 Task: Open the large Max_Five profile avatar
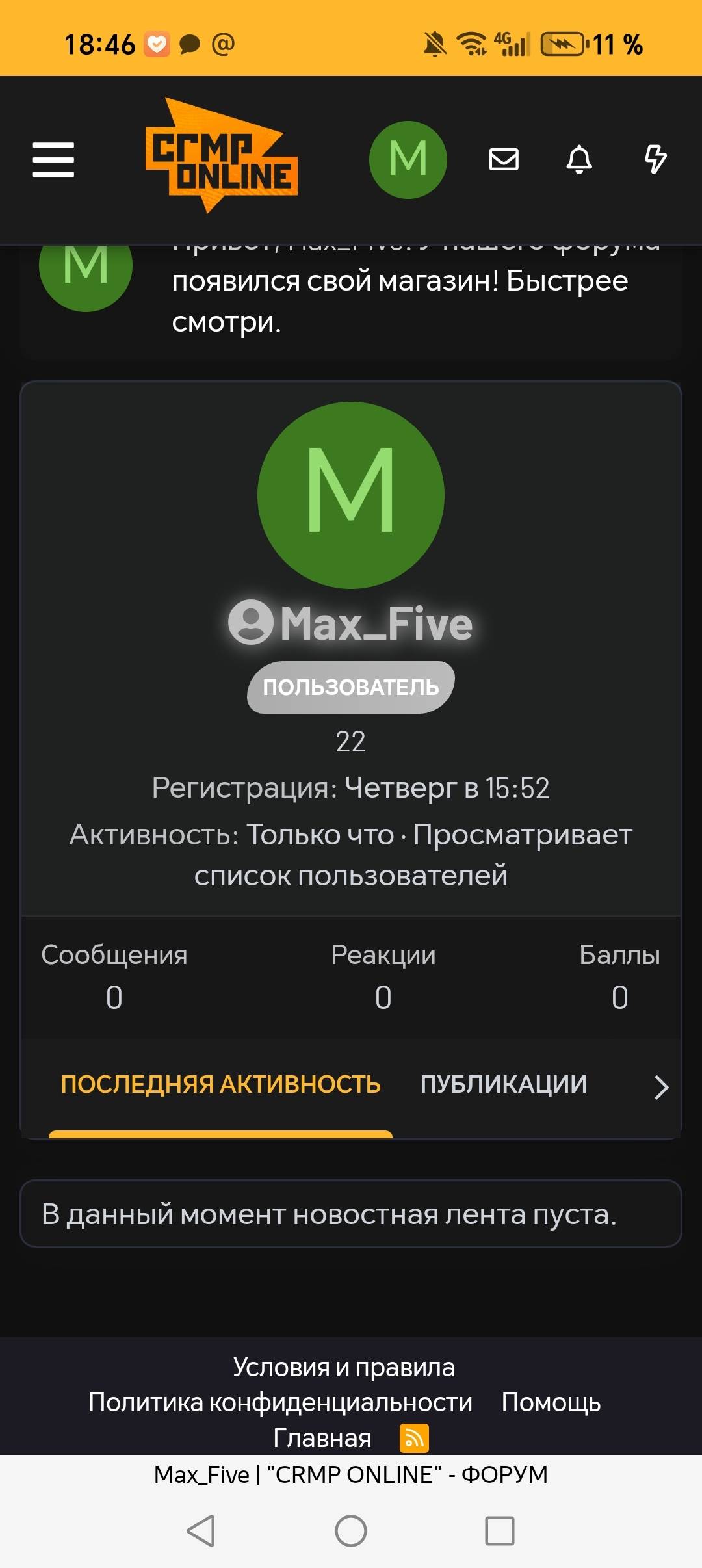tap(351, 495)
